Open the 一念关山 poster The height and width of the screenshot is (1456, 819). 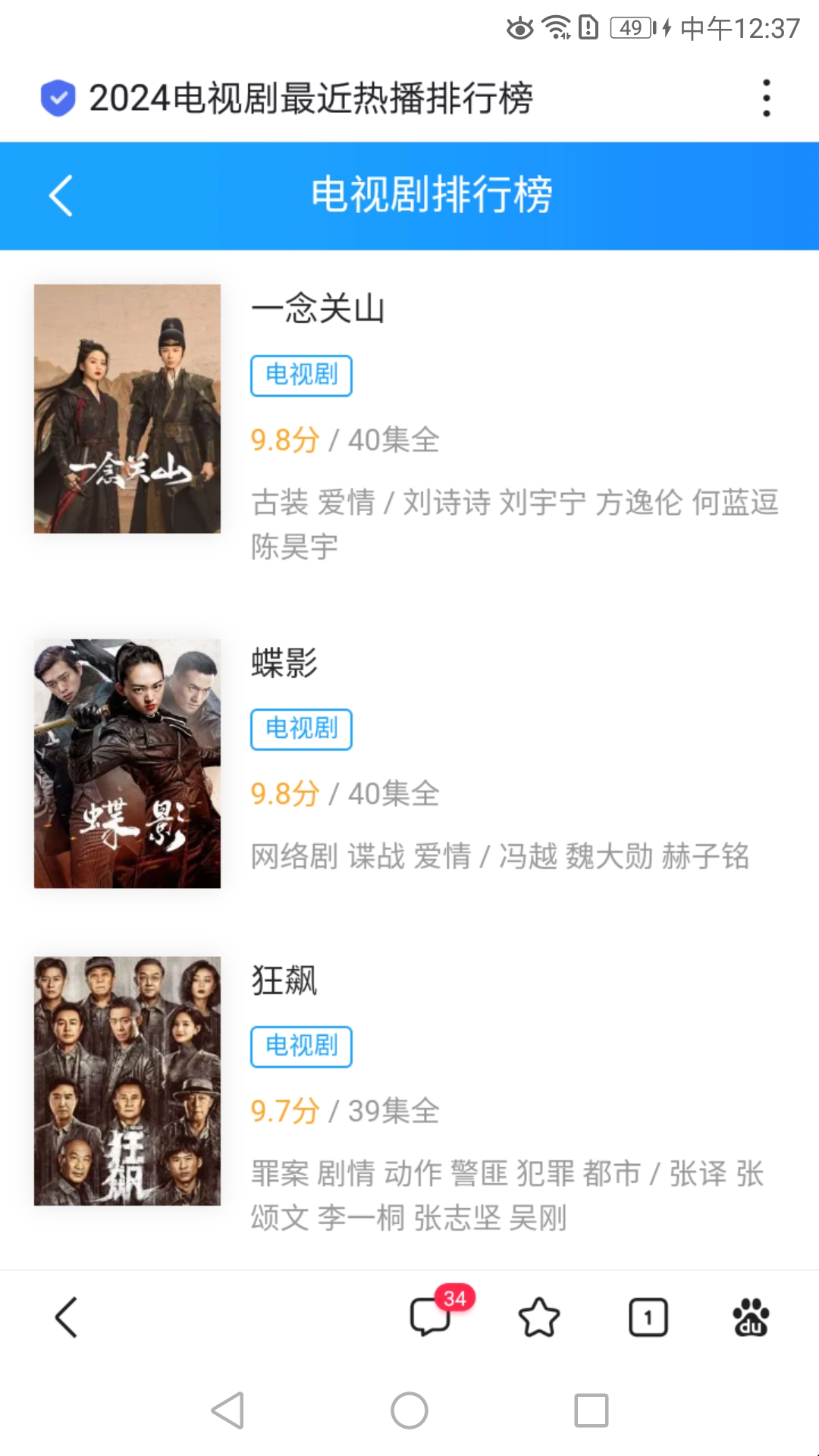tap(127, 409)
